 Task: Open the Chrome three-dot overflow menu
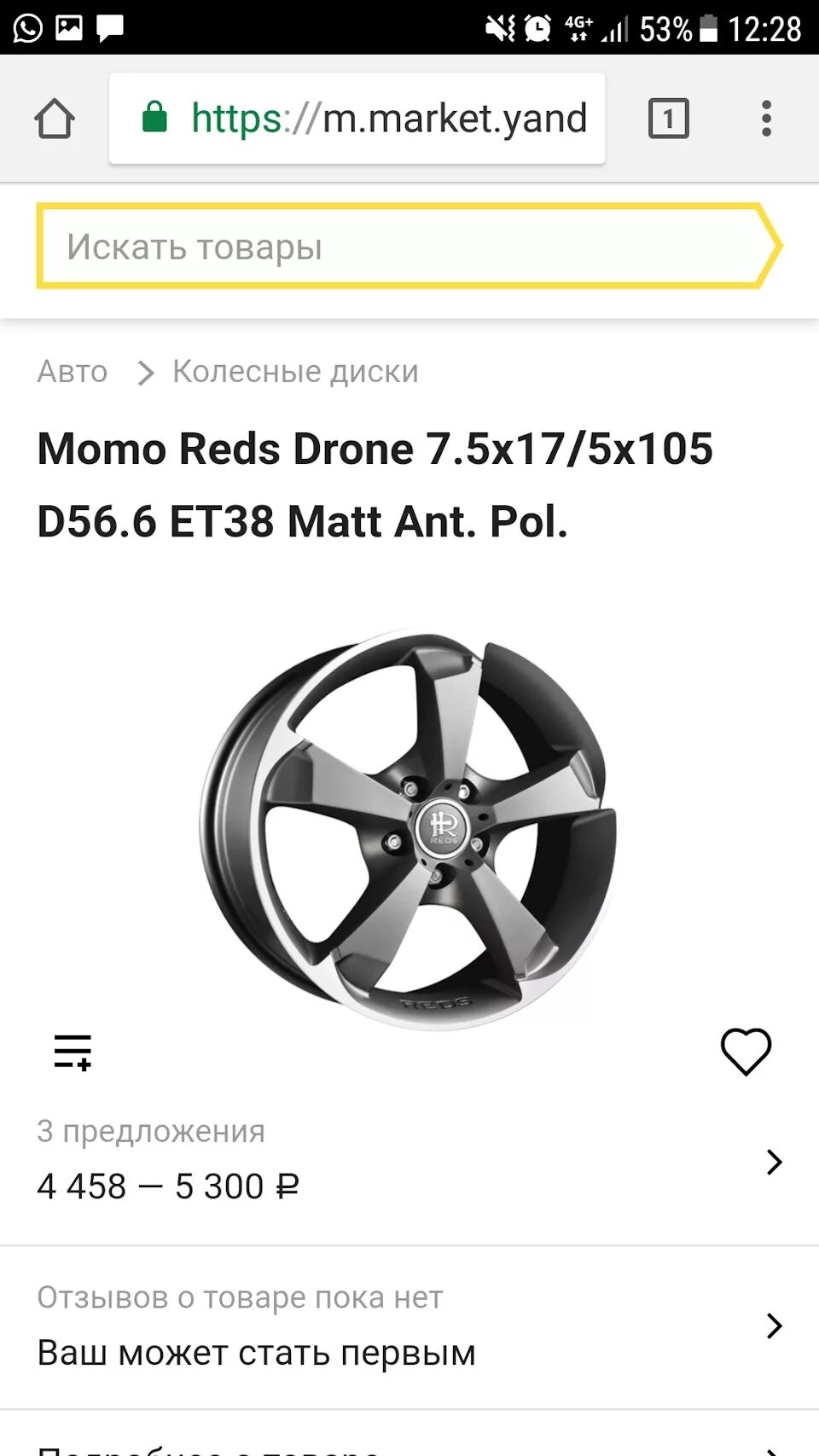tap(766, 119)
